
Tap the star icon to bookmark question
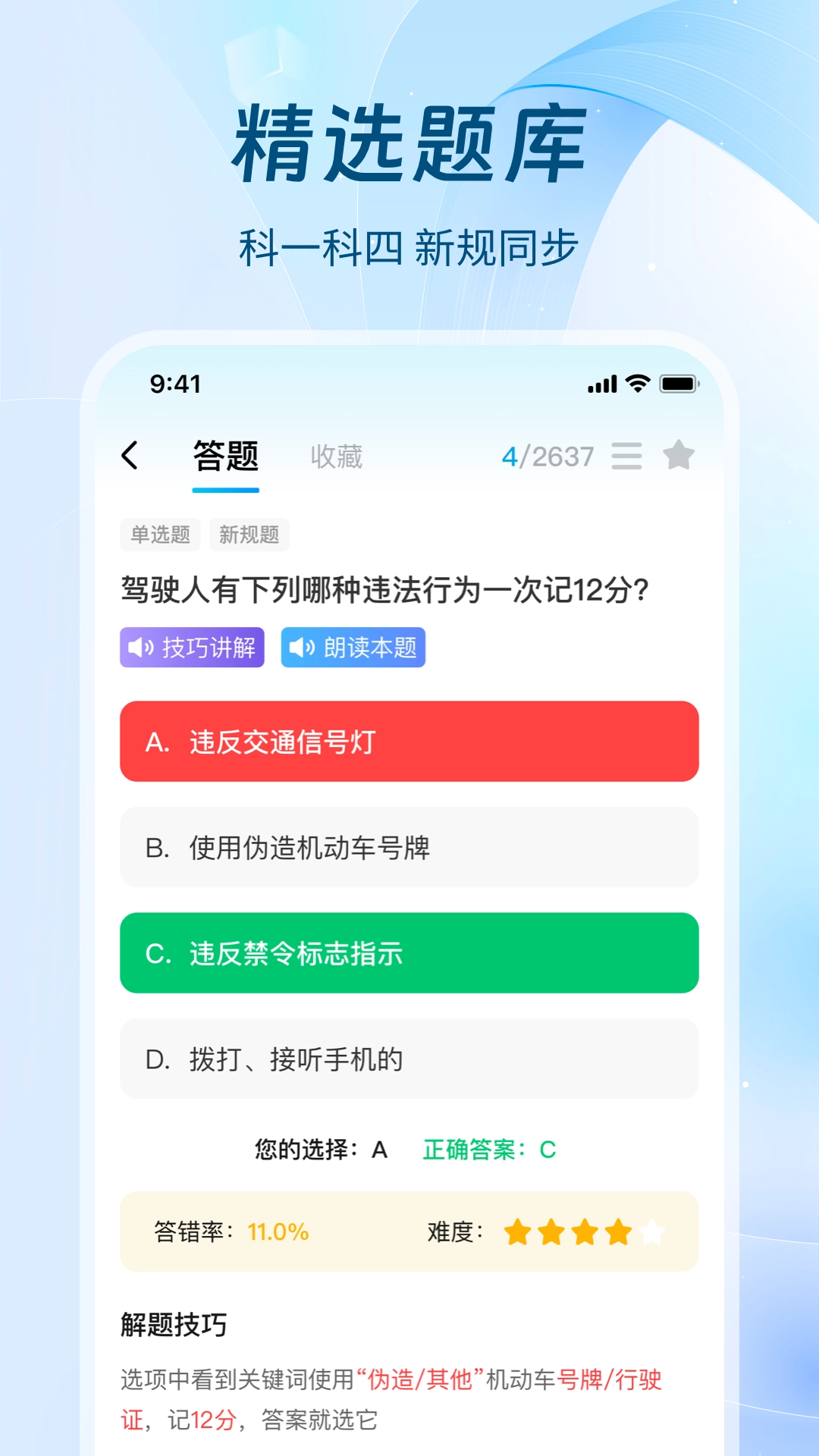click(x=677, y=456)
